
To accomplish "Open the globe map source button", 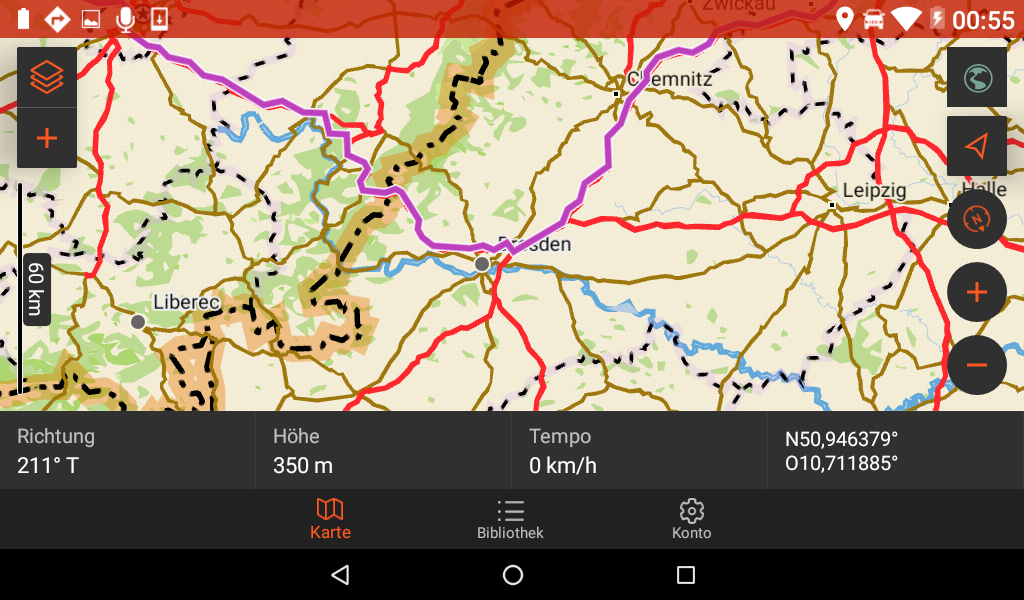I will [977, 77].
